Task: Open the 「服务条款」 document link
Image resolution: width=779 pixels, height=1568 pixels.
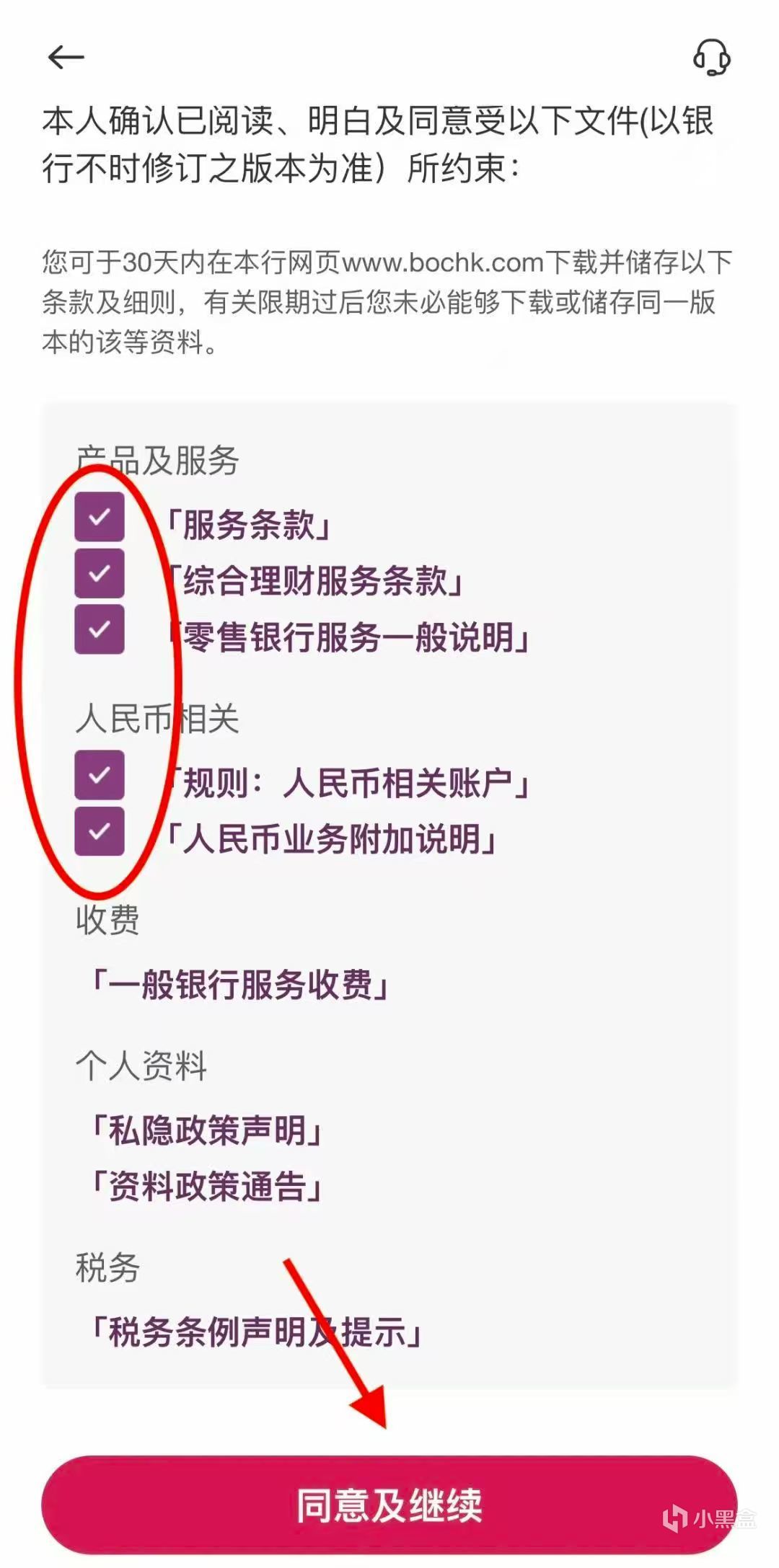Action: click(249, 525)
